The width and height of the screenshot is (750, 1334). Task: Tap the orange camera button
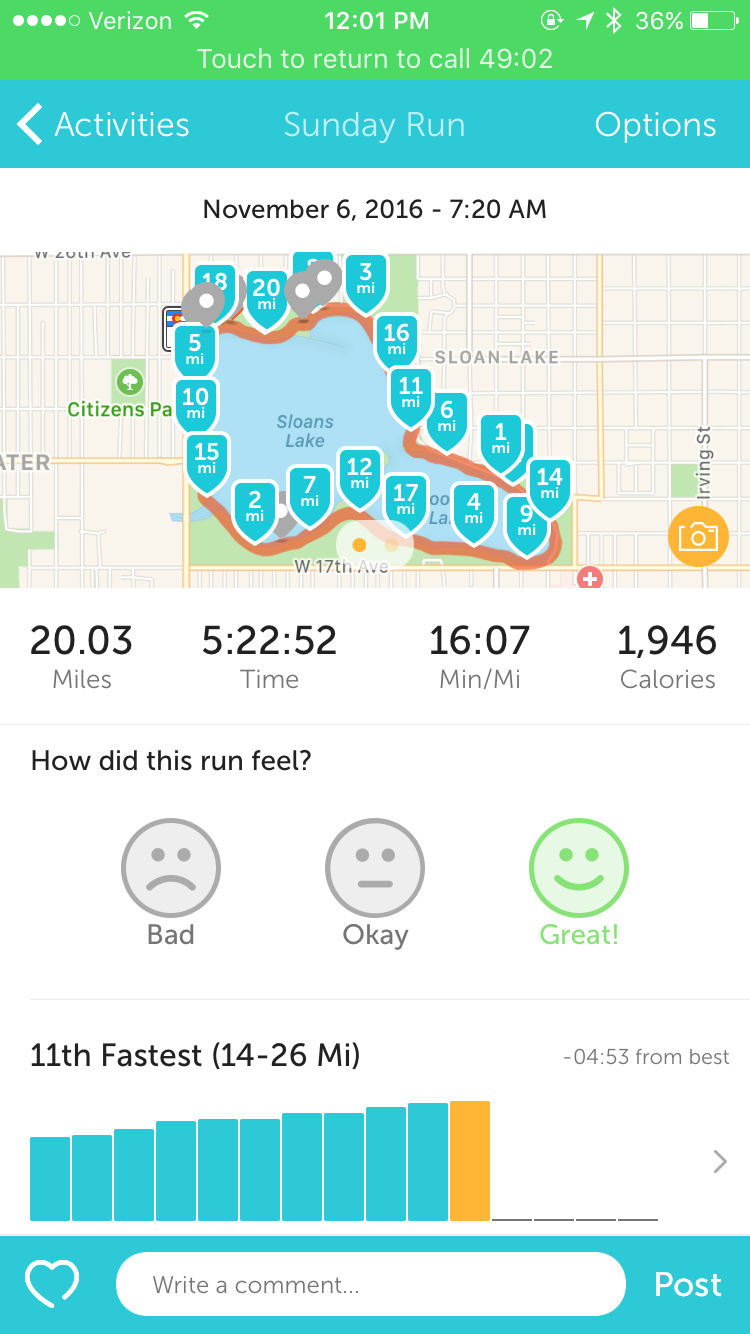tap(698, 537)
